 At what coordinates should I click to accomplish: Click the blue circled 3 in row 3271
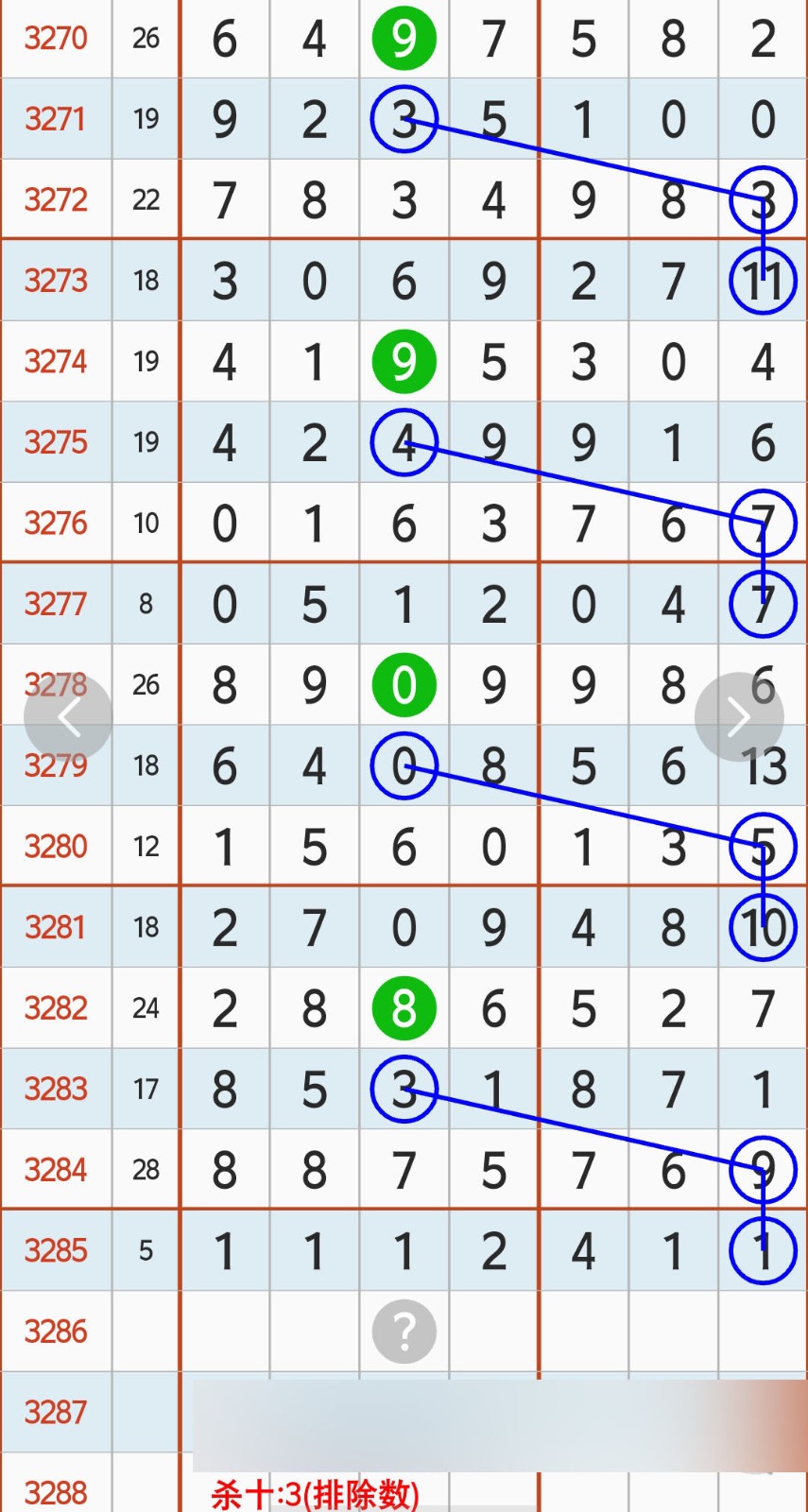click(404, 119)
